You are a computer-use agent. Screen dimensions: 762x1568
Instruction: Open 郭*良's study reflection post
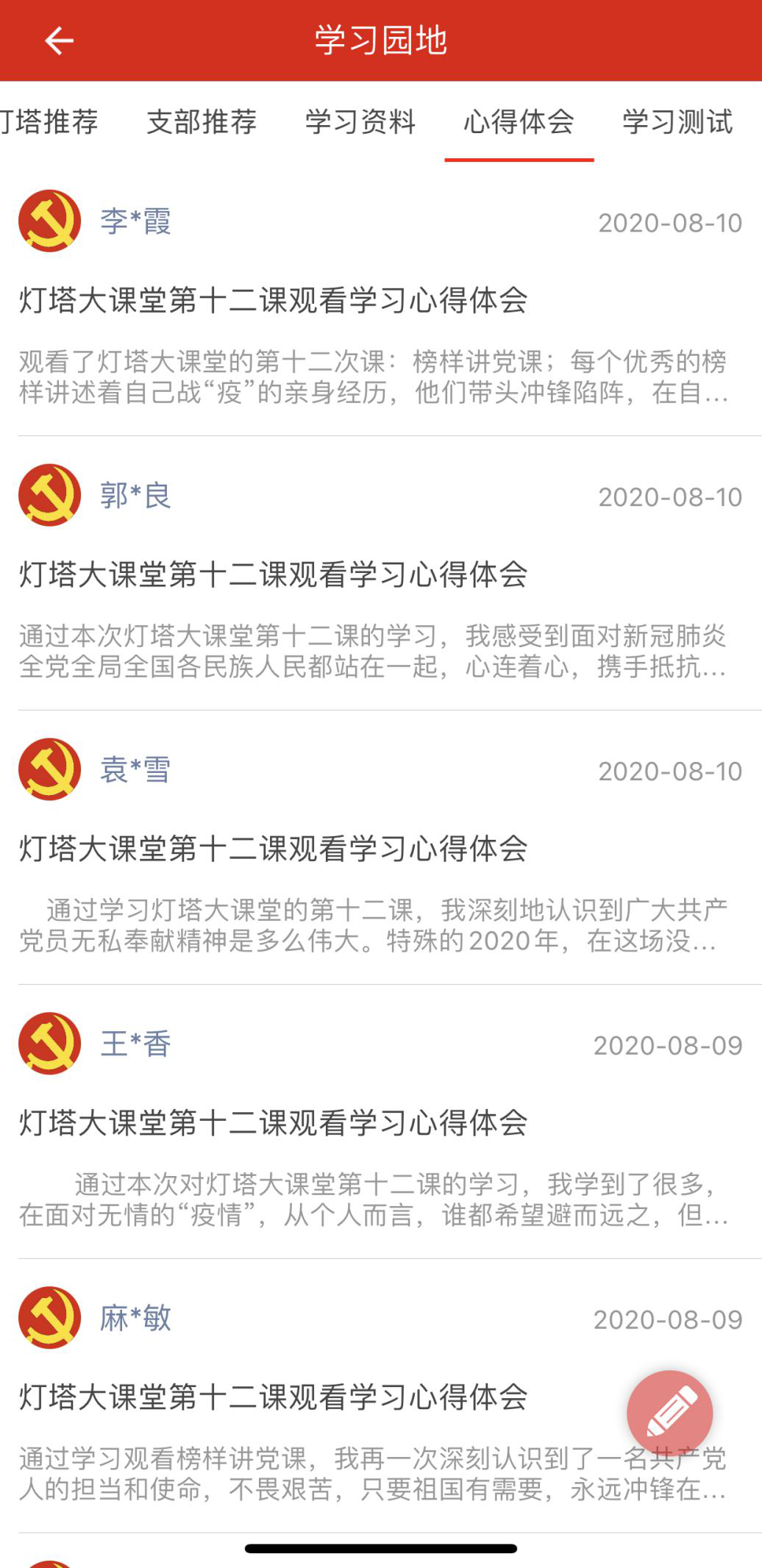pos(273,575)
